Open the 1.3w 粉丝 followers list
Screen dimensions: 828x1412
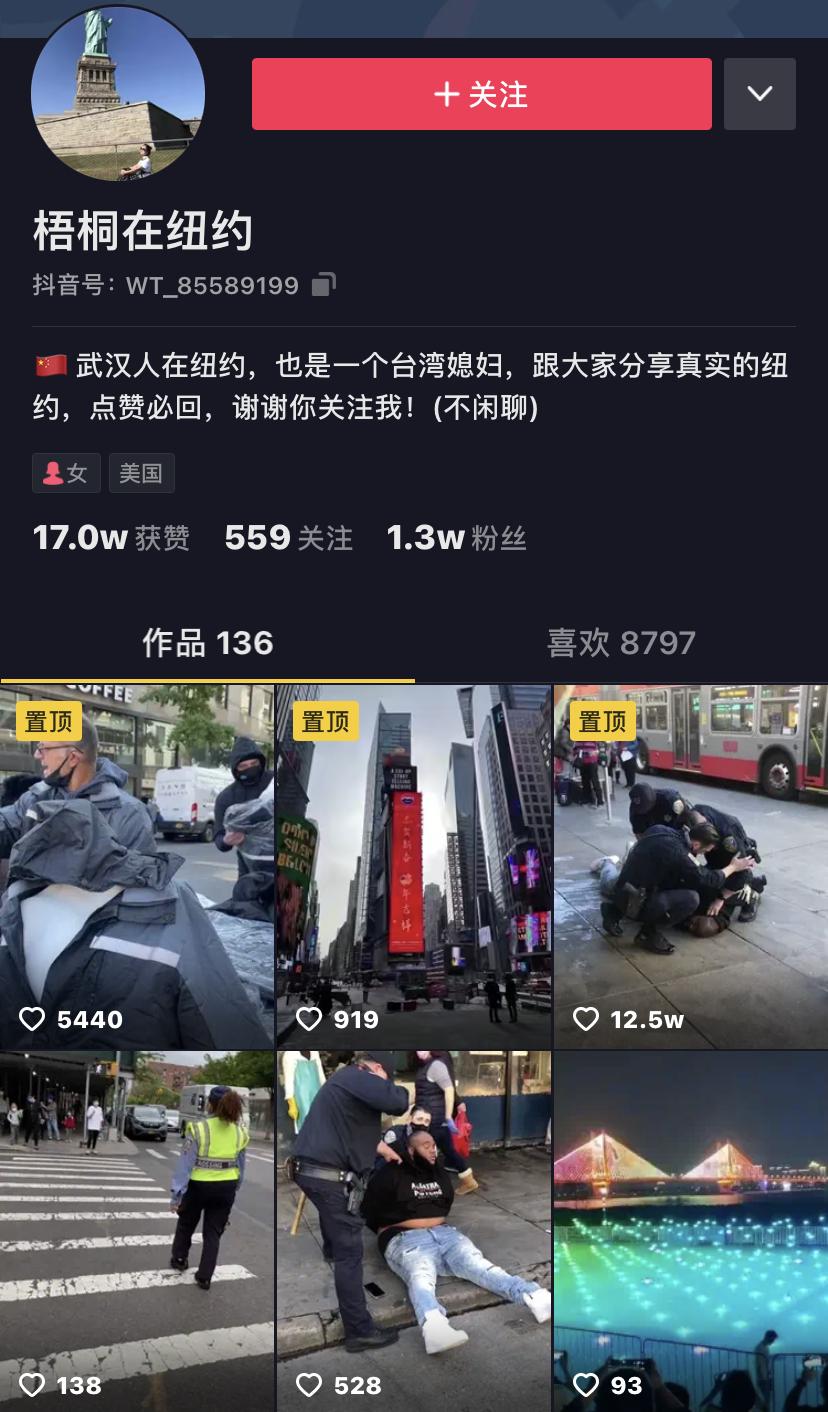point(456,537)
